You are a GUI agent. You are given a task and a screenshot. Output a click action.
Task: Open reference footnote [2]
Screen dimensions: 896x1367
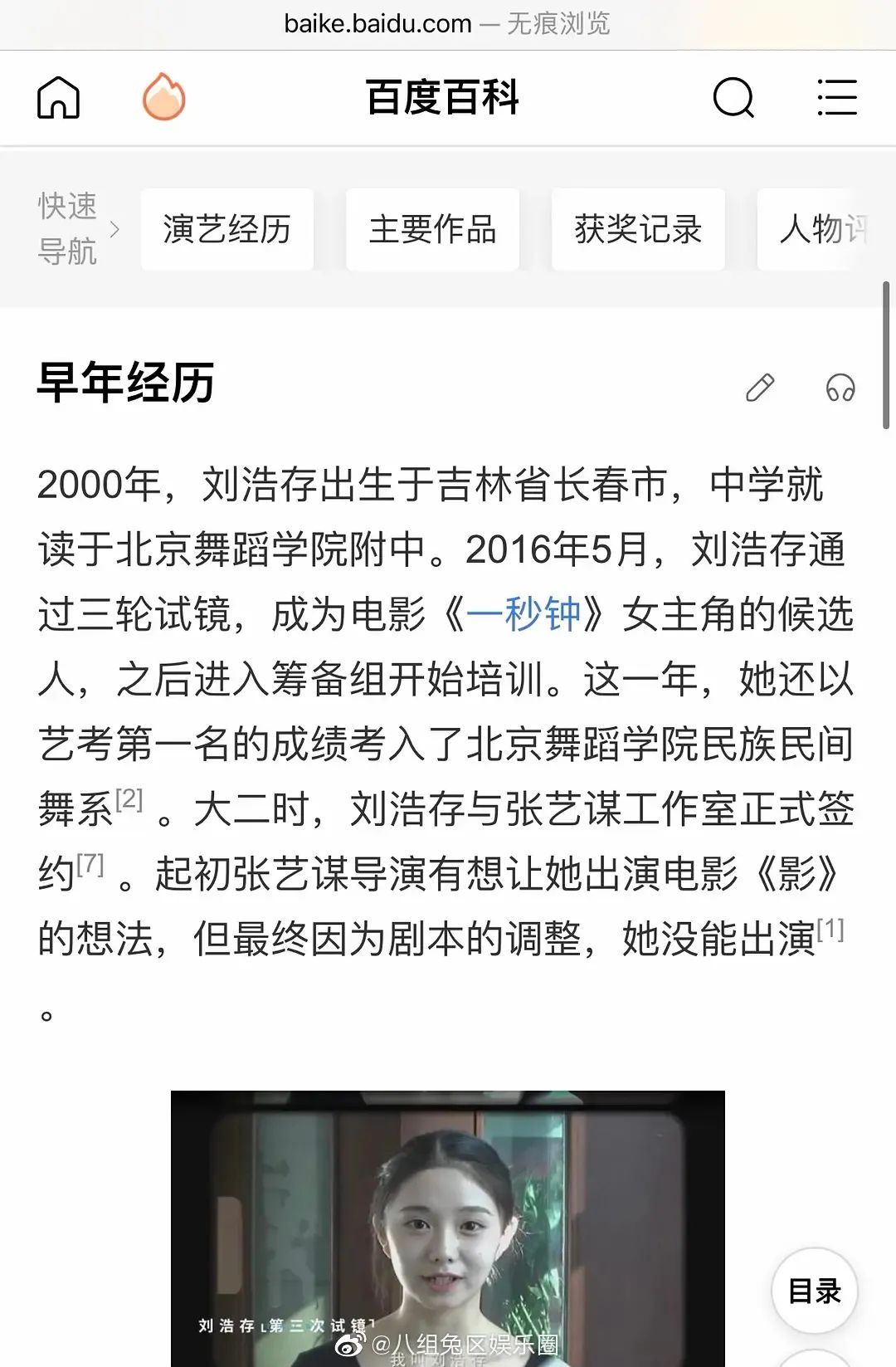(129, 798)
